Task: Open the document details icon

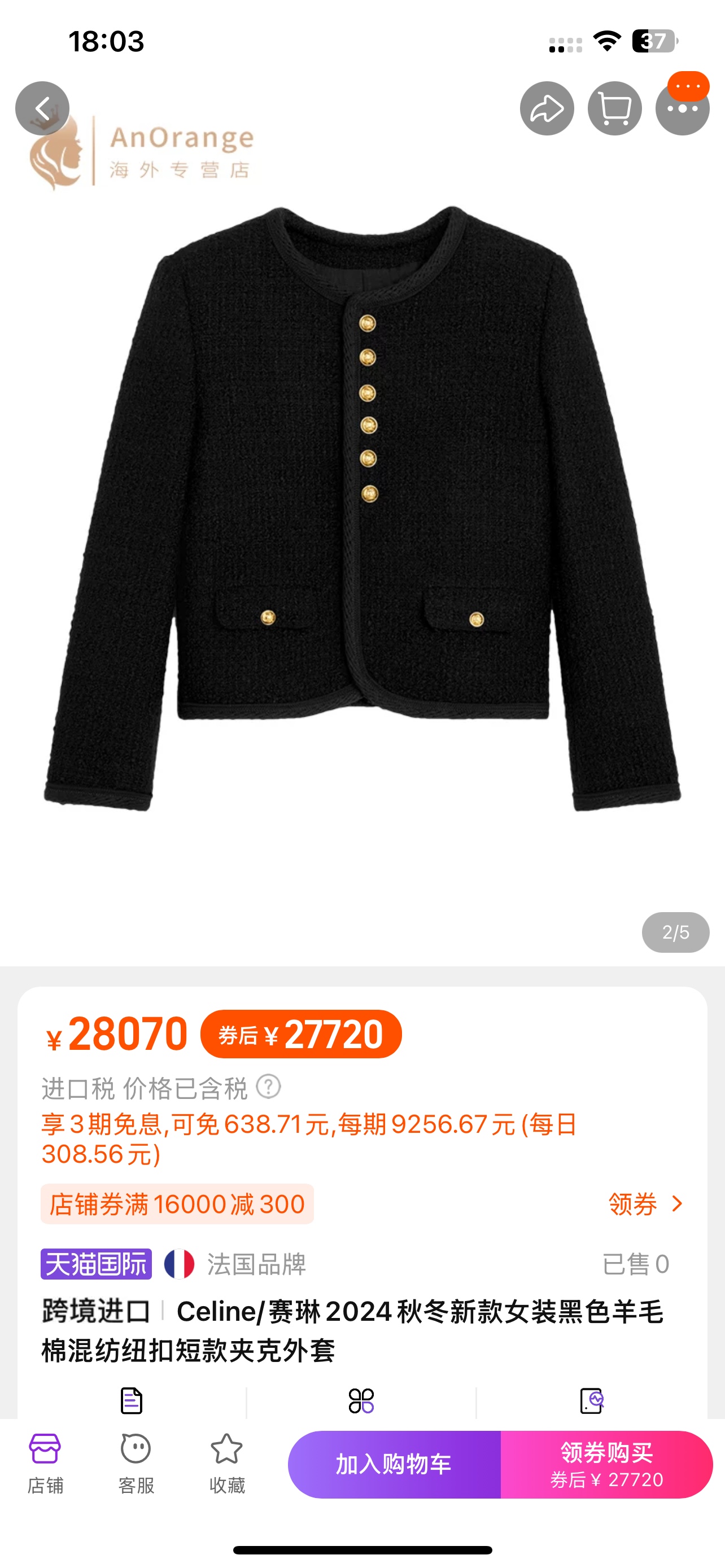Action: [132, 1400]
